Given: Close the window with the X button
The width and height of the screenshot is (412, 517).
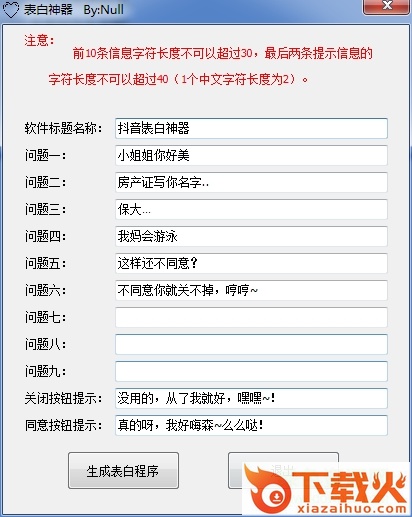Looking at the screenshot, I should [x=386, y=6].
